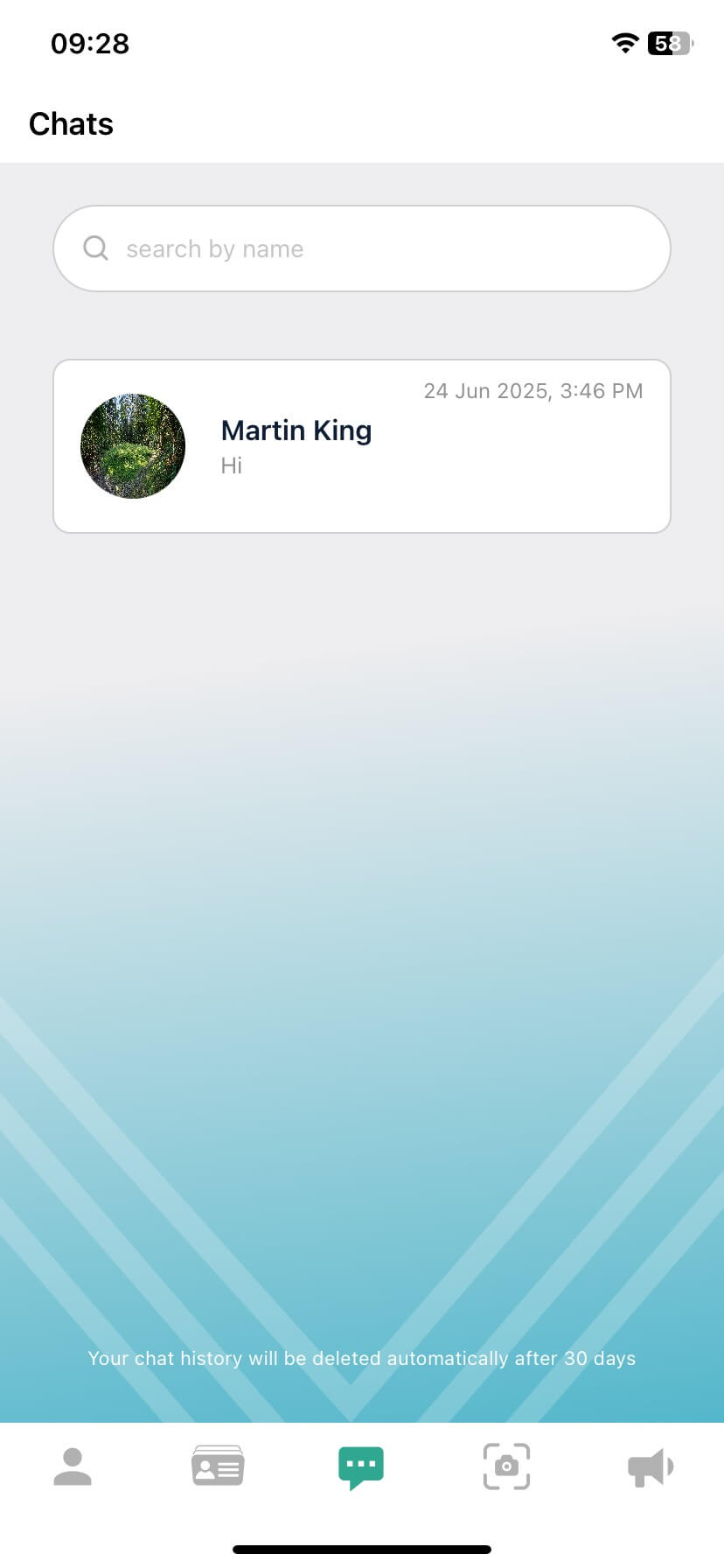Select the chat bubble tab
This screenshot has height=1568, width=724.
click(361, 1467)
